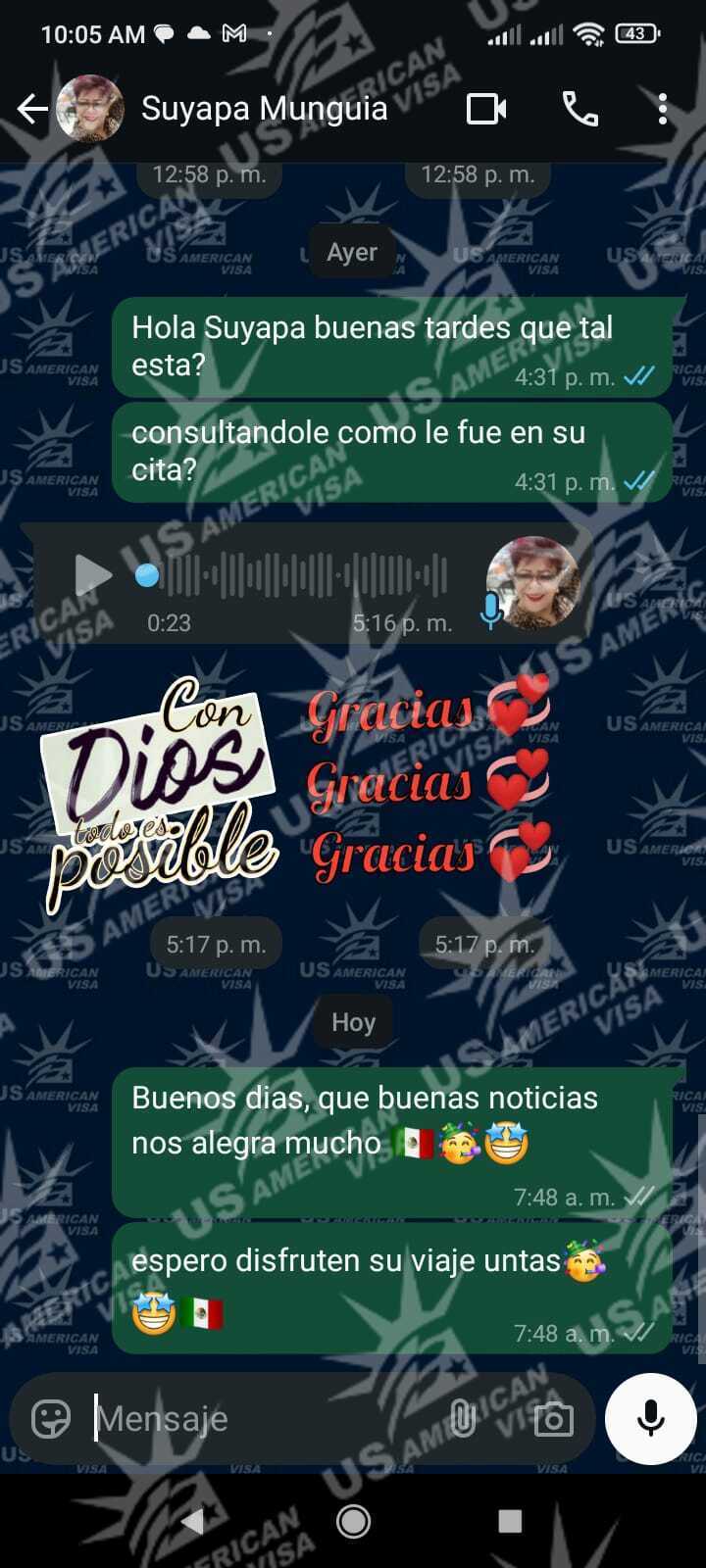Open Suyapa Munguia's contact info

[264, 109]
